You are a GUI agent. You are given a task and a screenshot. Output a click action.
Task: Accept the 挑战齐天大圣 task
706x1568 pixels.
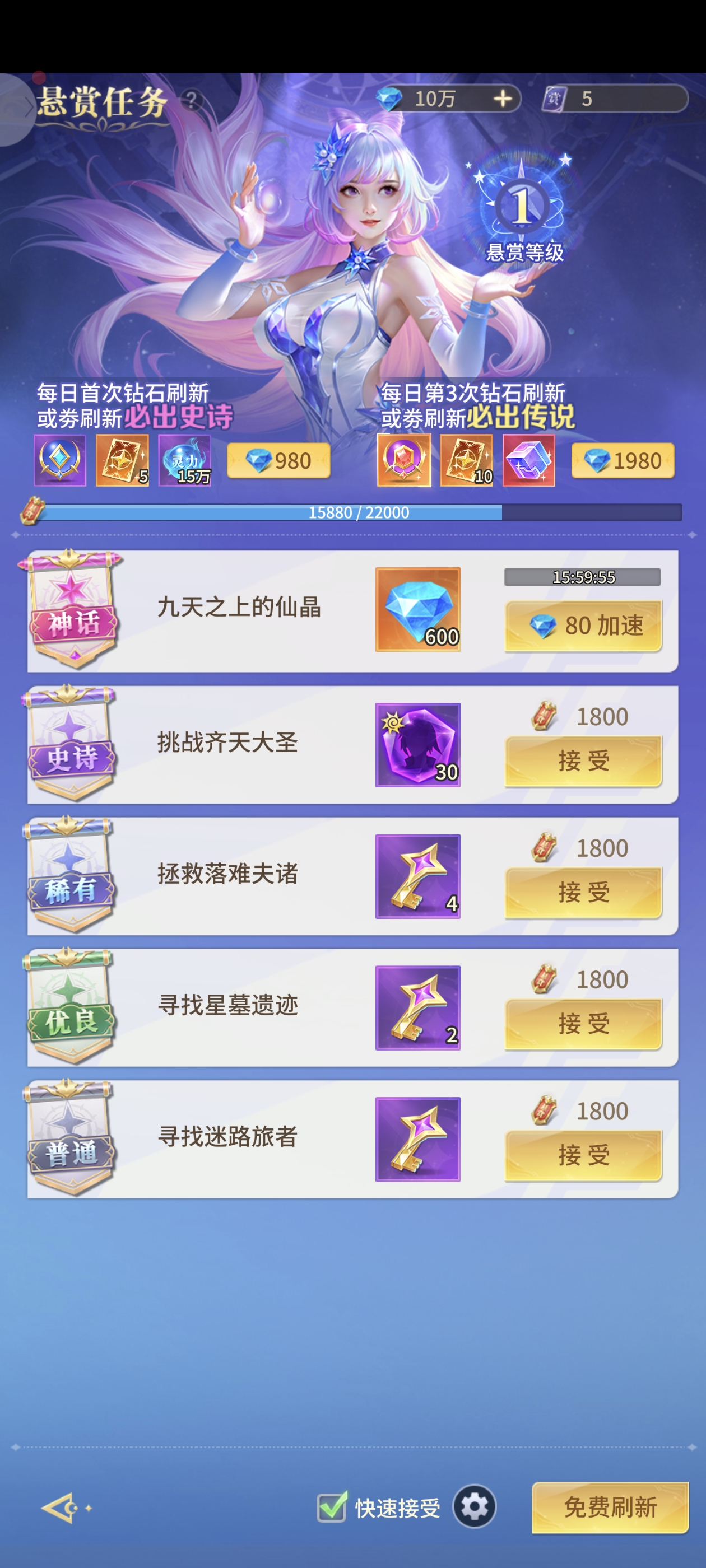coord(583,761)
